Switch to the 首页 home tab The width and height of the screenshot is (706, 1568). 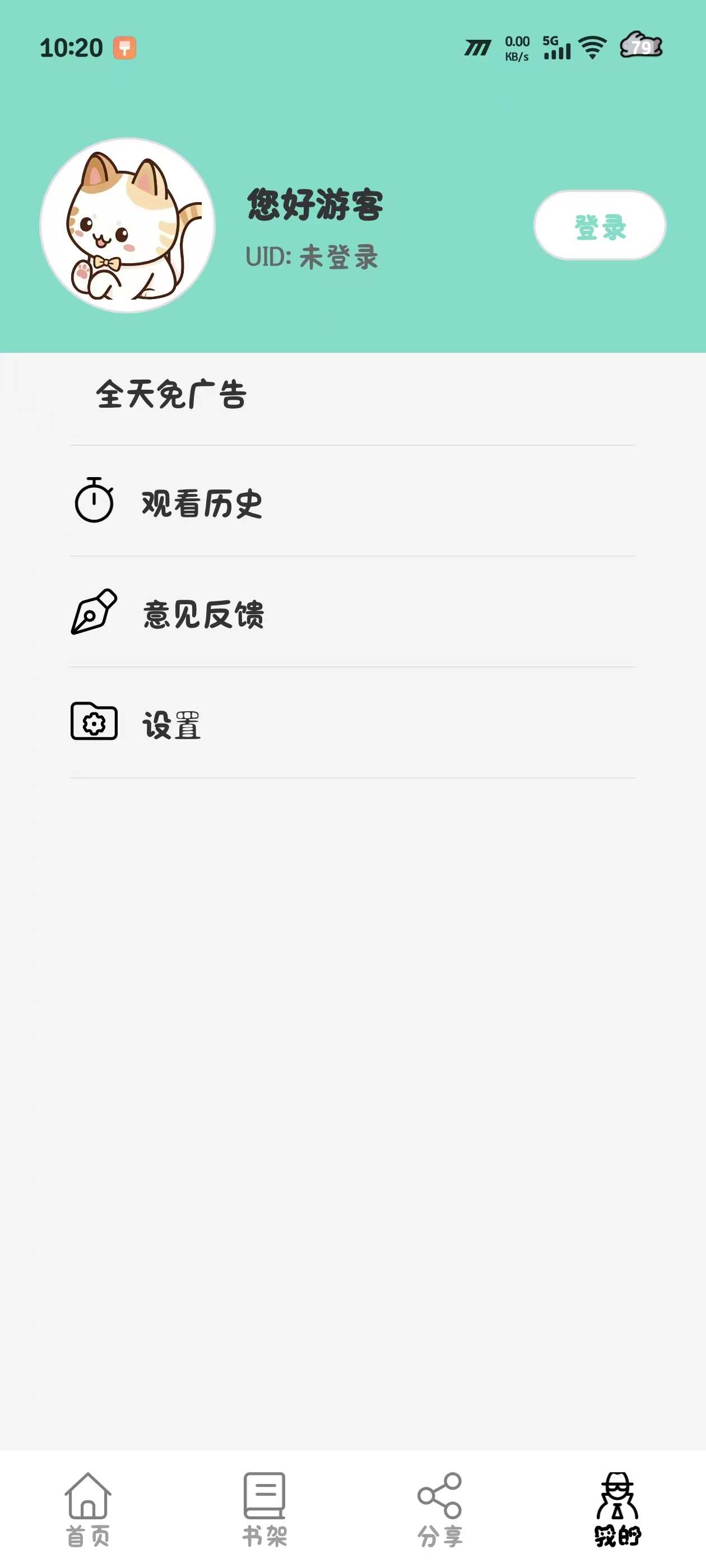click(88, 1508)
